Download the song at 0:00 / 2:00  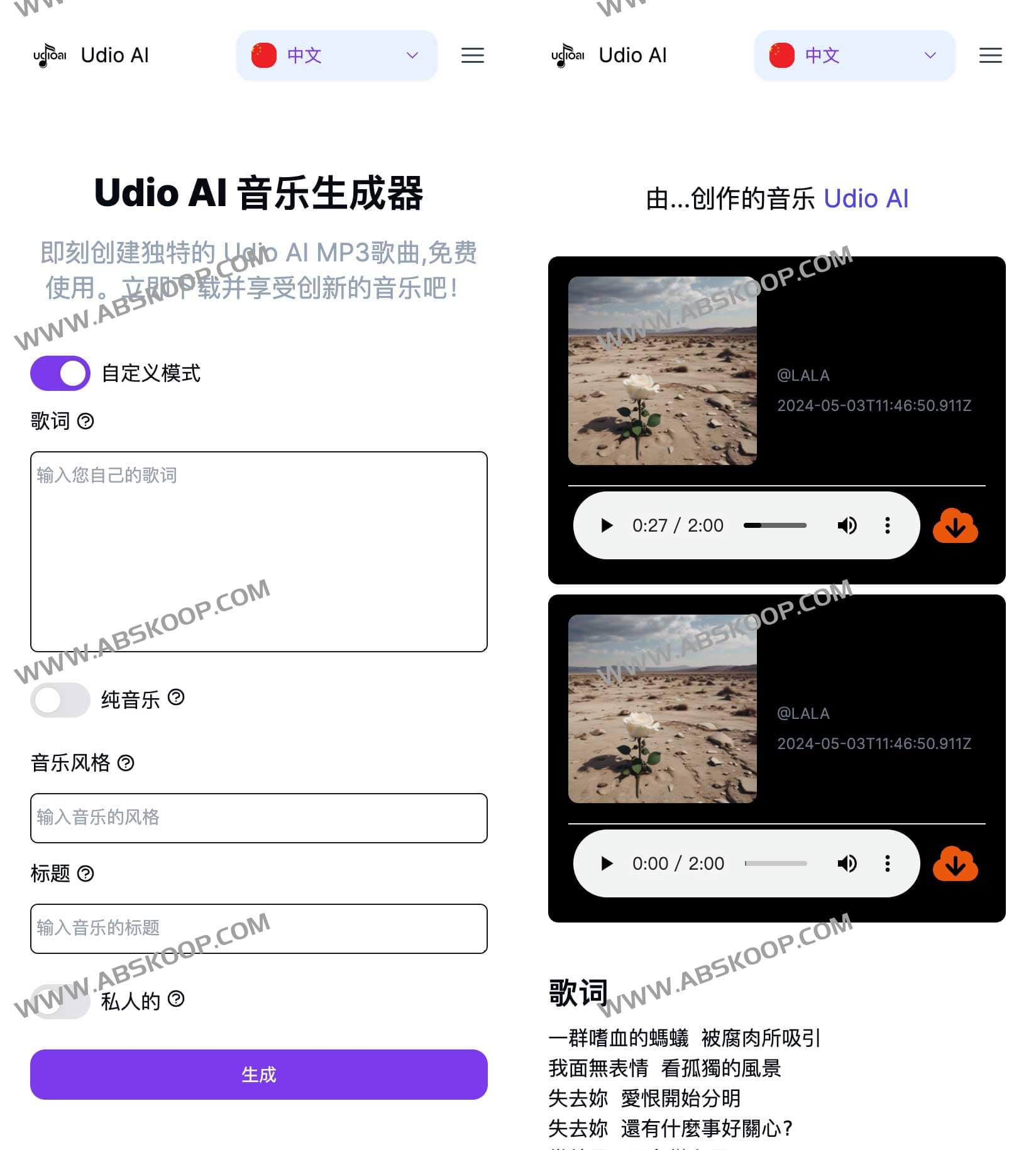955,864
